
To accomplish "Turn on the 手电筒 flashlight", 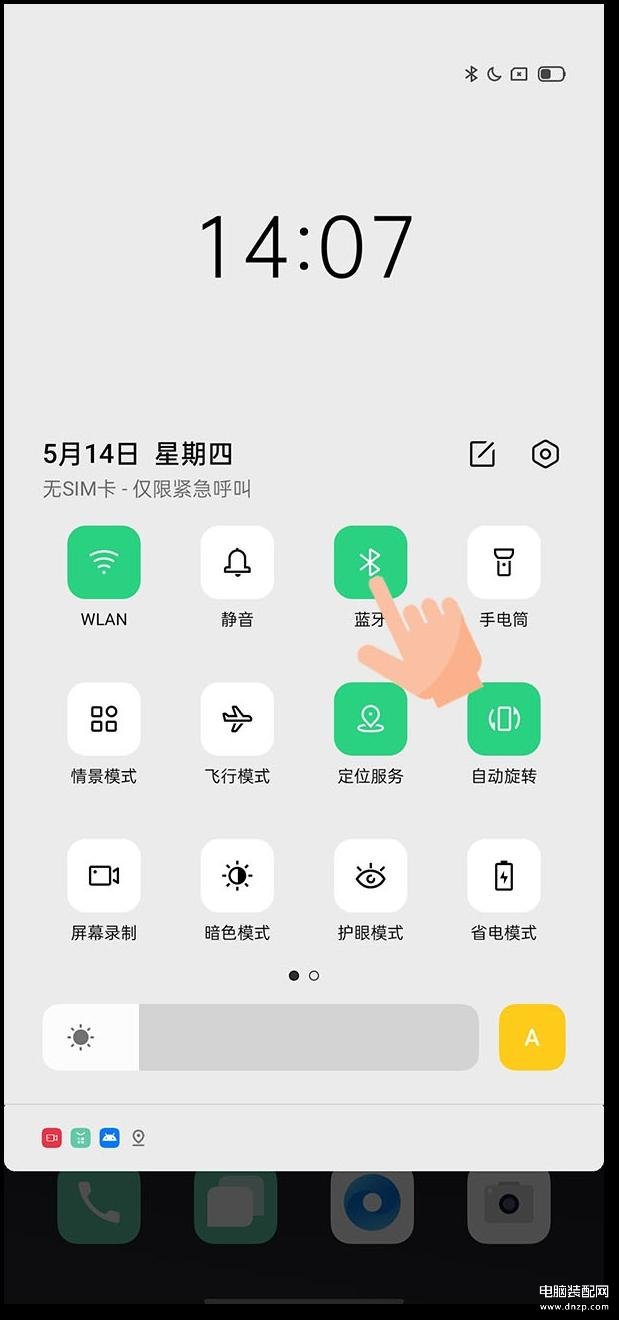I will pos(504,562).
